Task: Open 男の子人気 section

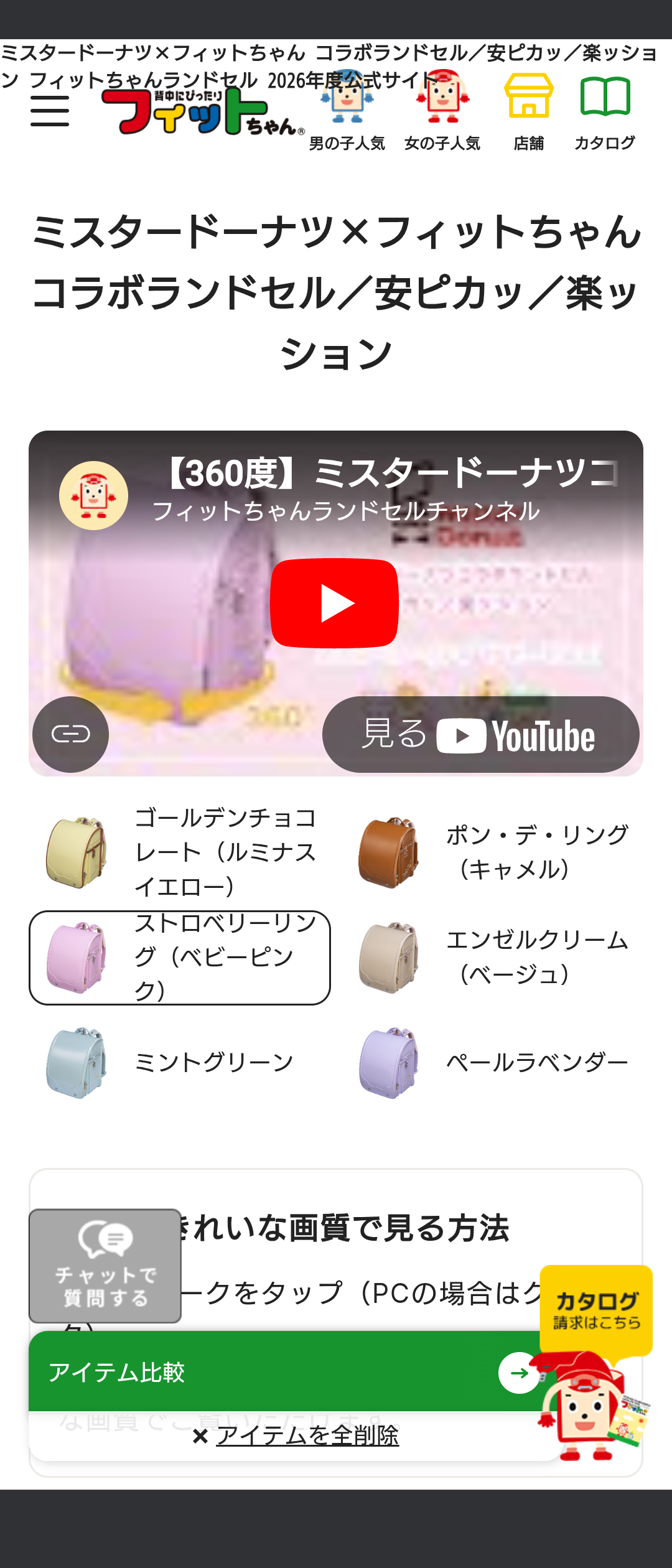Action: pyautogui.click(x=347, y=111)
